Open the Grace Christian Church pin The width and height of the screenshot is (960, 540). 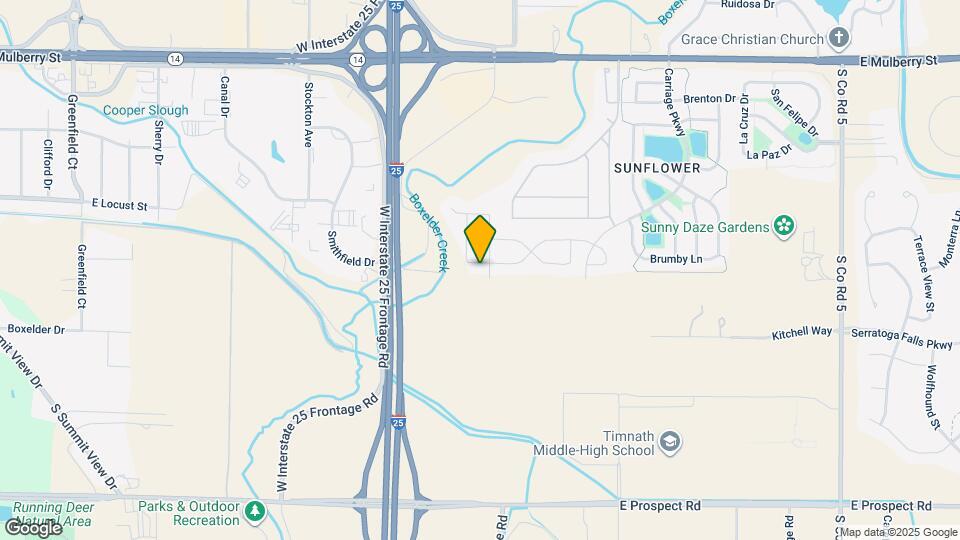pyautogui.click(x=838, y=39)
